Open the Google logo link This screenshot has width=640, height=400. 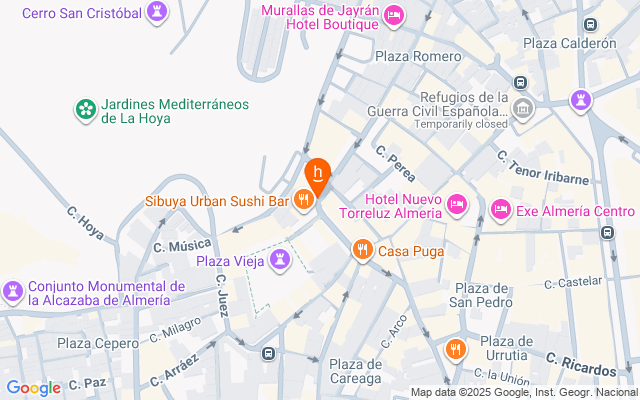point(33,388)
